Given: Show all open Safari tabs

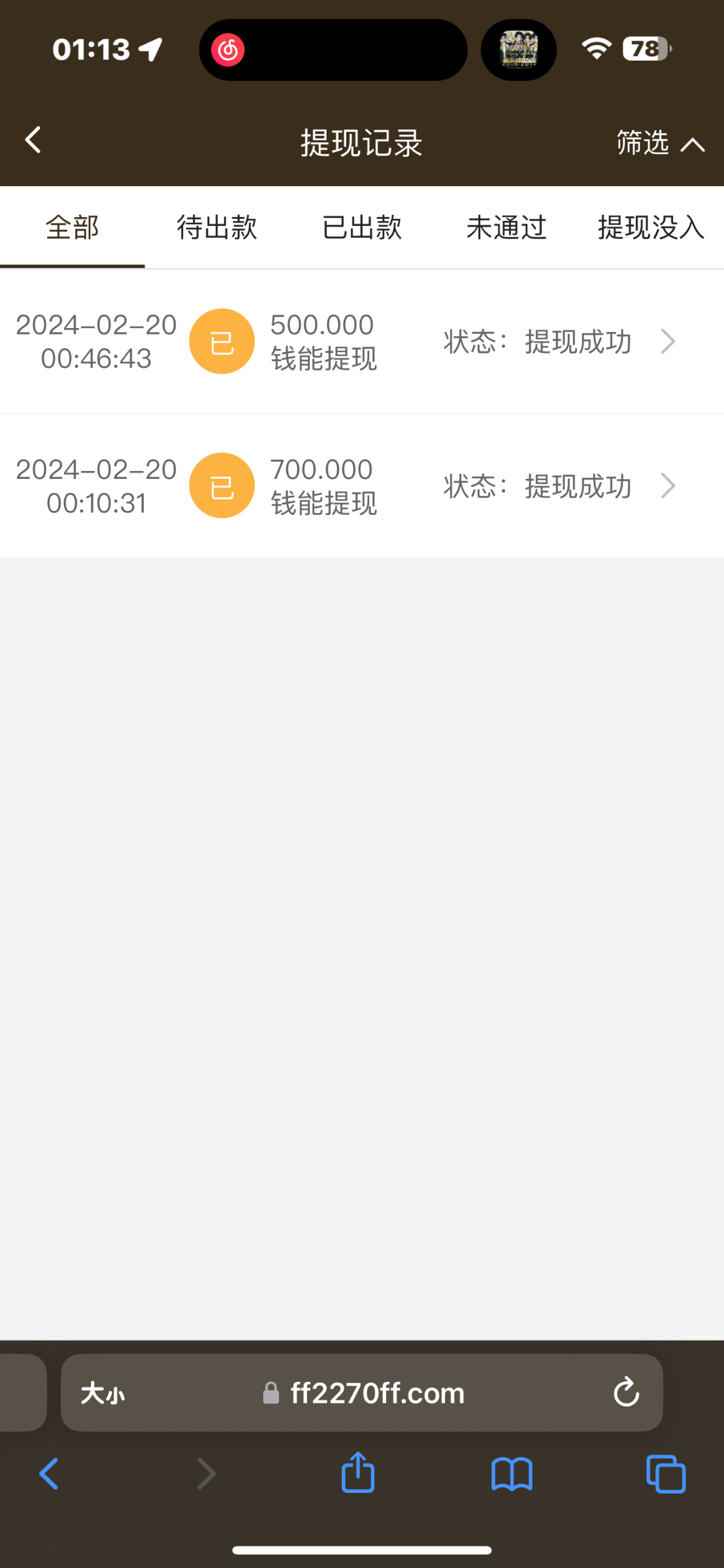Looking at the screenshot, I should (665, 1474).
